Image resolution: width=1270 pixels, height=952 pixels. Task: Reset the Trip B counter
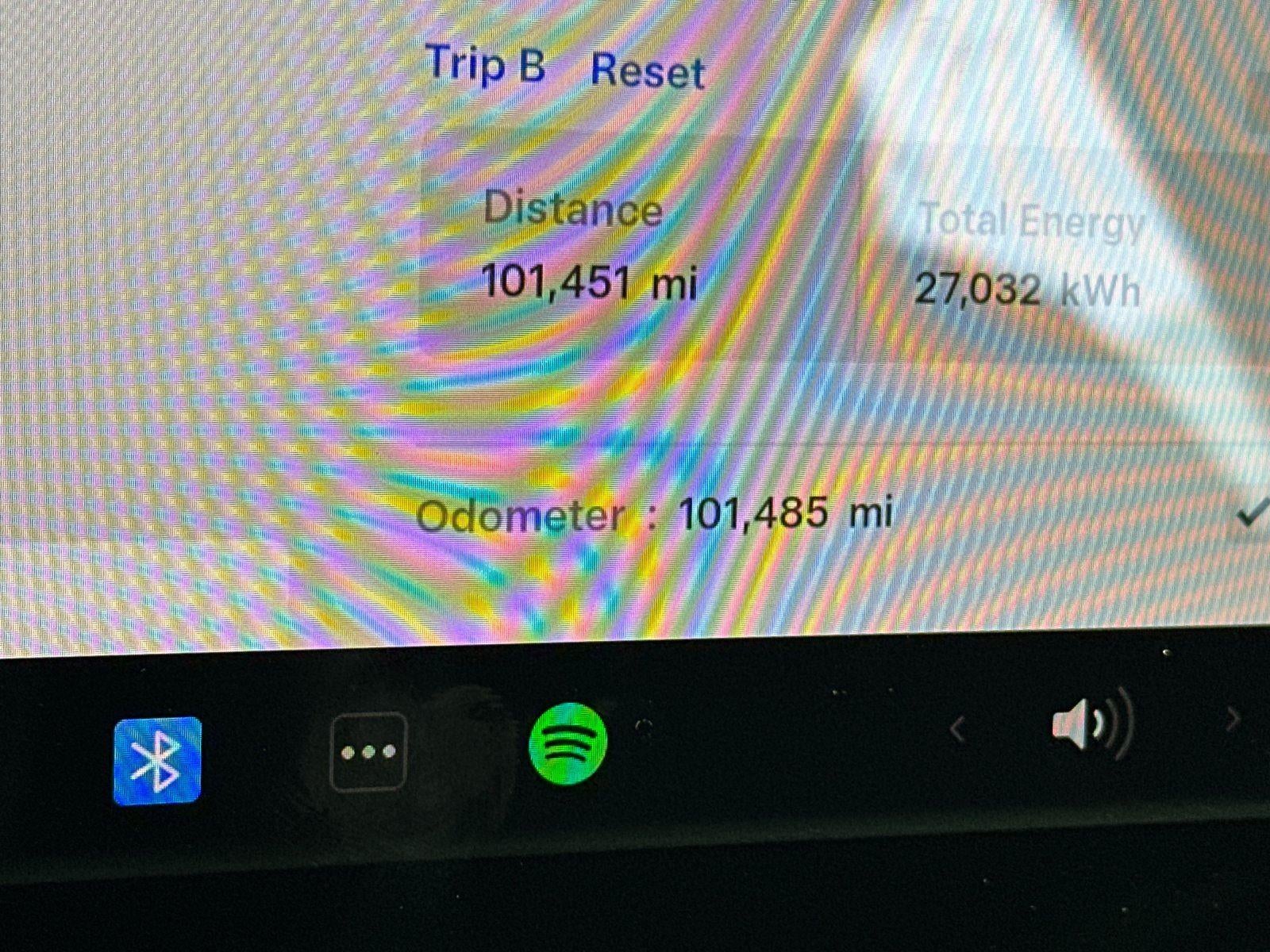point(647,71)
